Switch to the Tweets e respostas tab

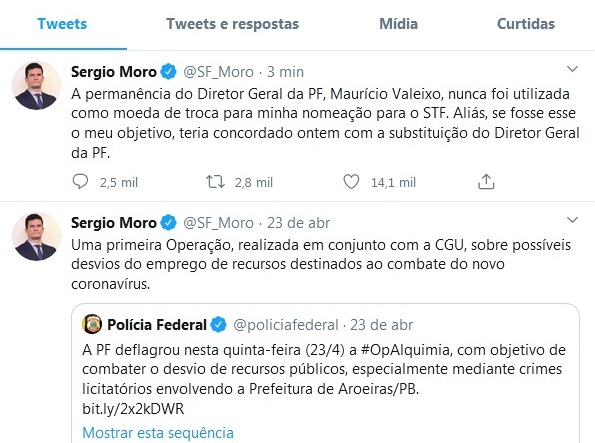pos(232,24)
